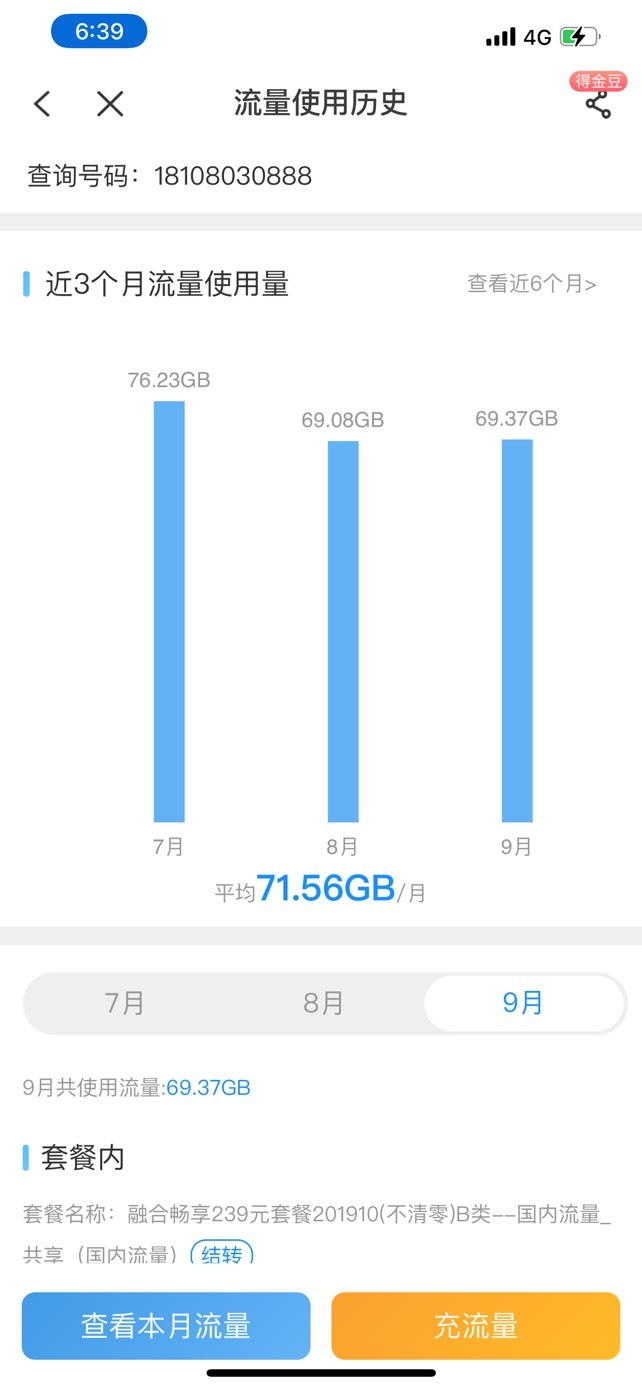Go back using the arrow icon
This screenshot has height=1389, width=642.
coord(42,103)
